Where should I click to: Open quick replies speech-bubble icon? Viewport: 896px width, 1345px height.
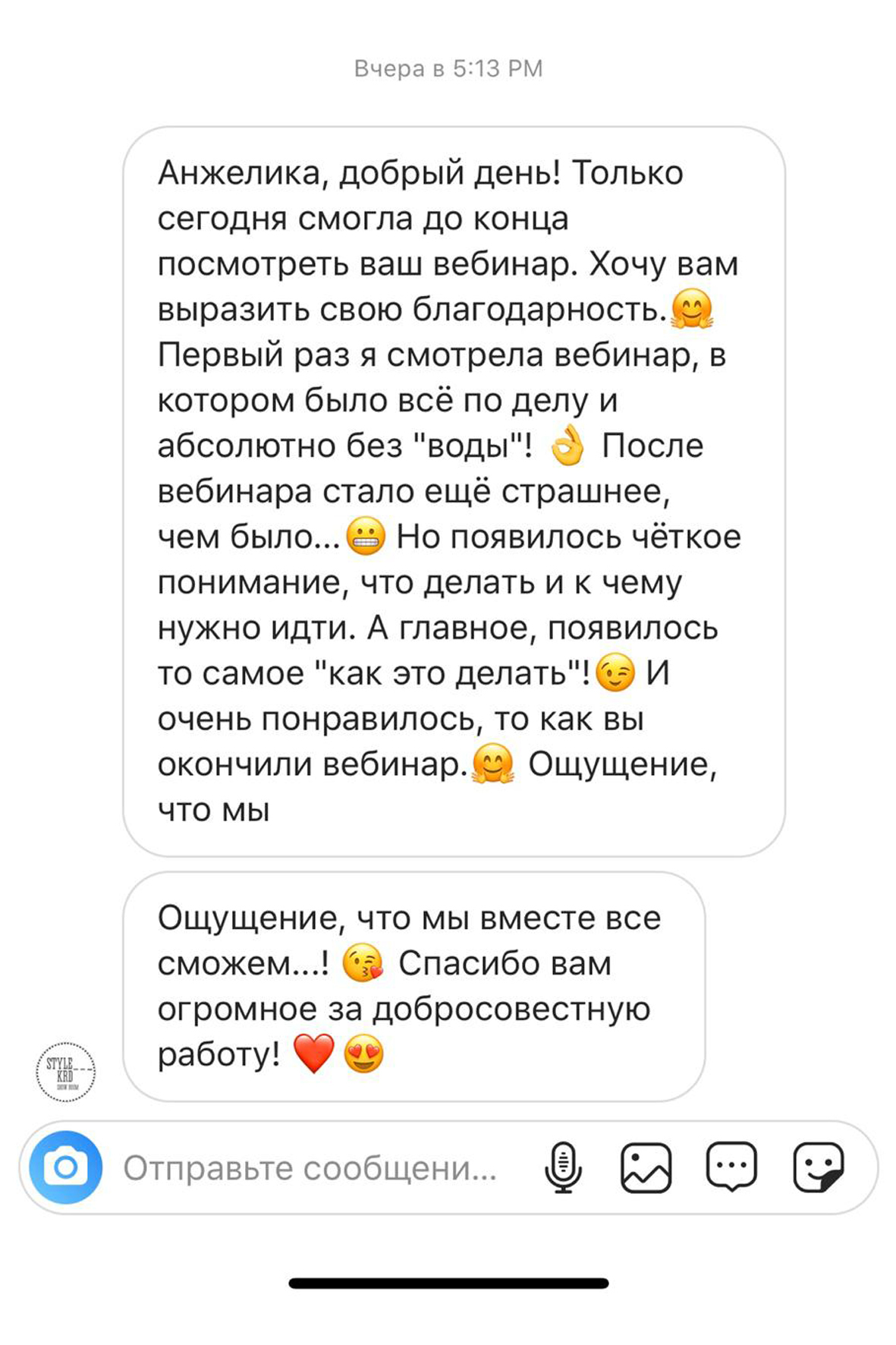tap(731, 1167)
